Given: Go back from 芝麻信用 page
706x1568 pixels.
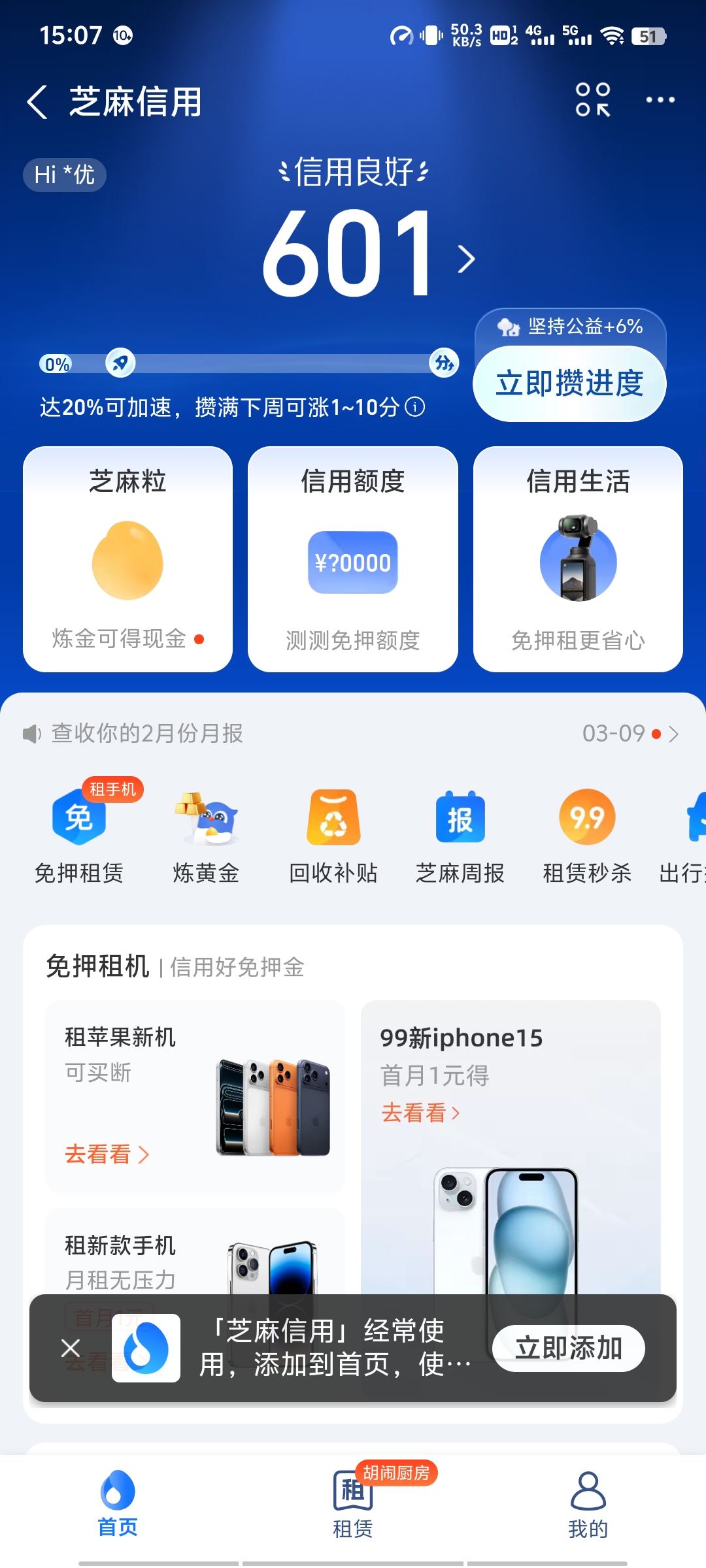Looking at the screenshot, I should [x=38, y=102].
